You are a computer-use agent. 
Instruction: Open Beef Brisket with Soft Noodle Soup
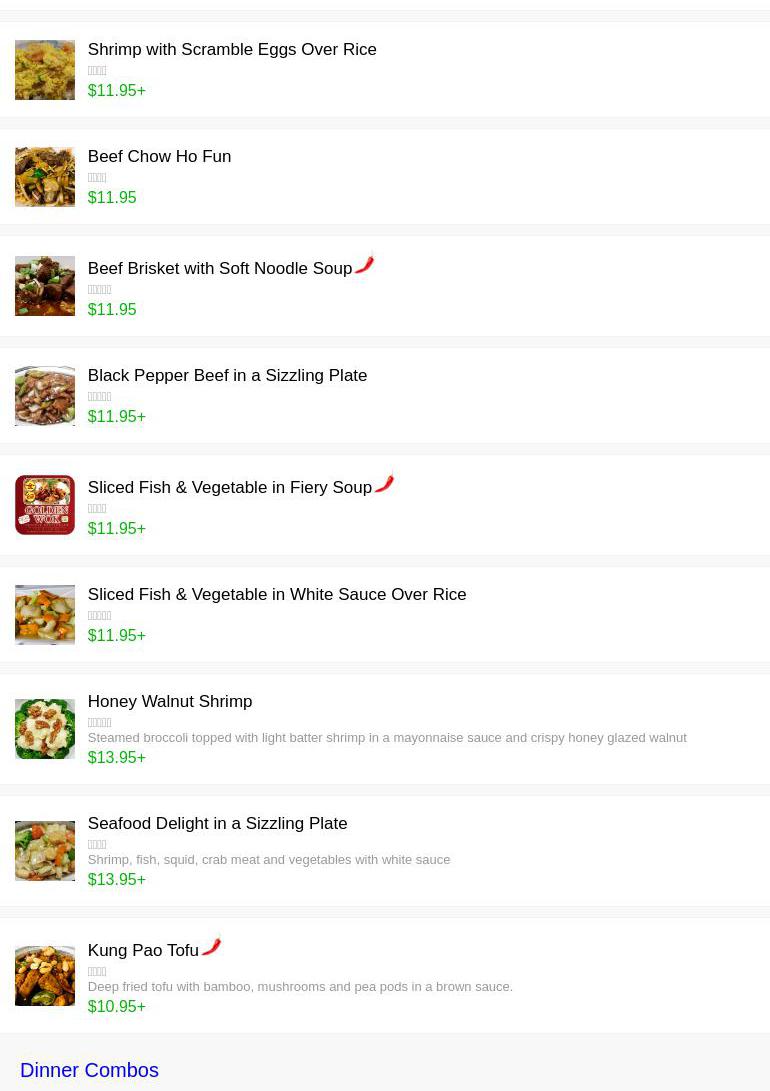[219, 269]
